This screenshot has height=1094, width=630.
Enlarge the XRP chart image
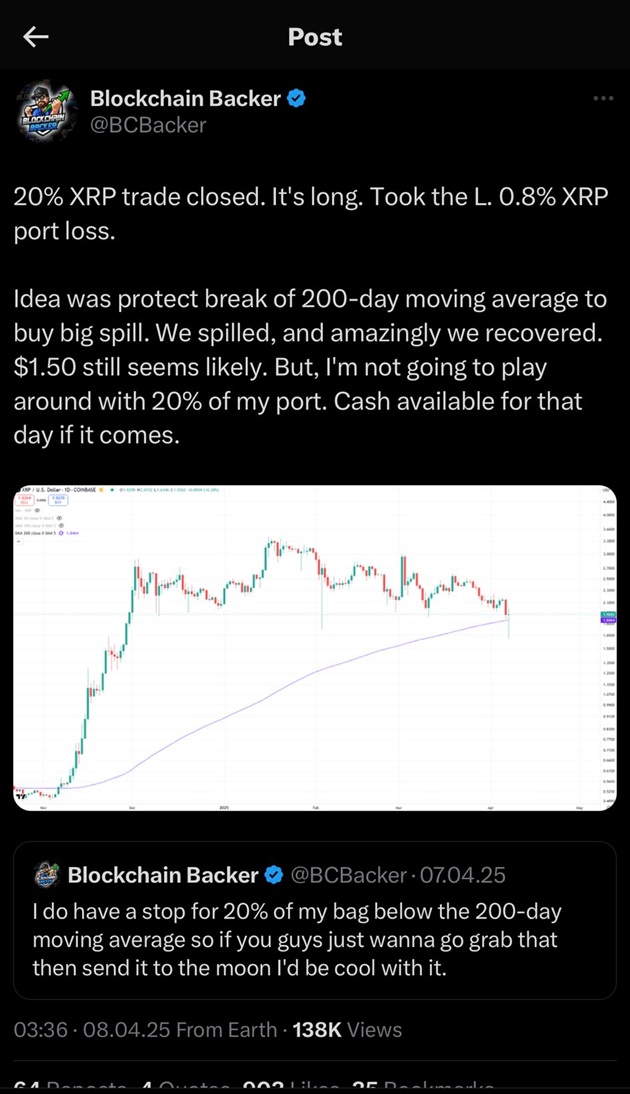pyautogui.click(x=315, y=648)
